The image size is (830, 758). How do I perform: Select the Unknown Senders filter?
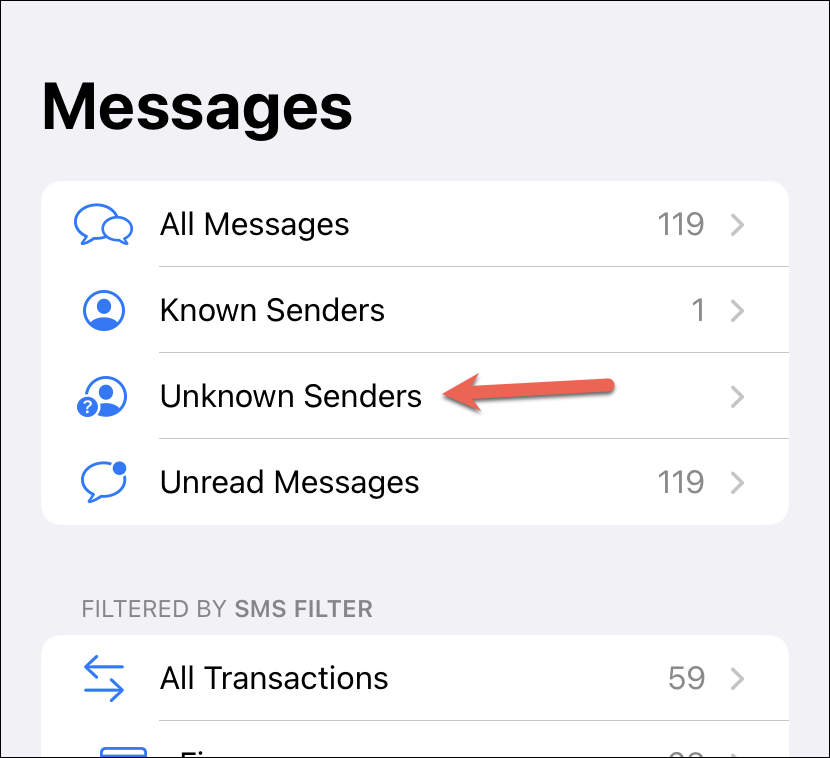(290, 396)
